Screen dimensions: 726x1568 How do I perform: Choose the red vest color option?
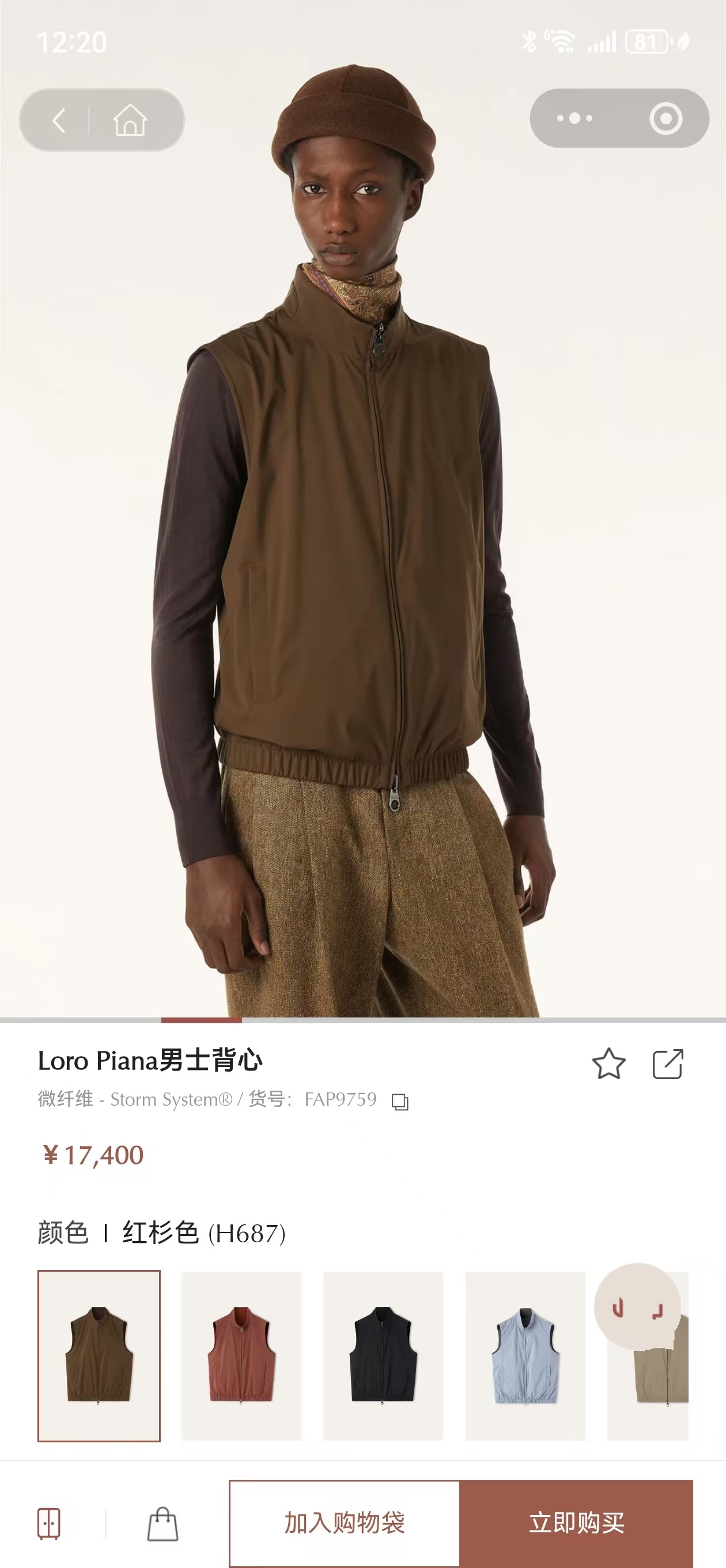[x=241, y=1355]
